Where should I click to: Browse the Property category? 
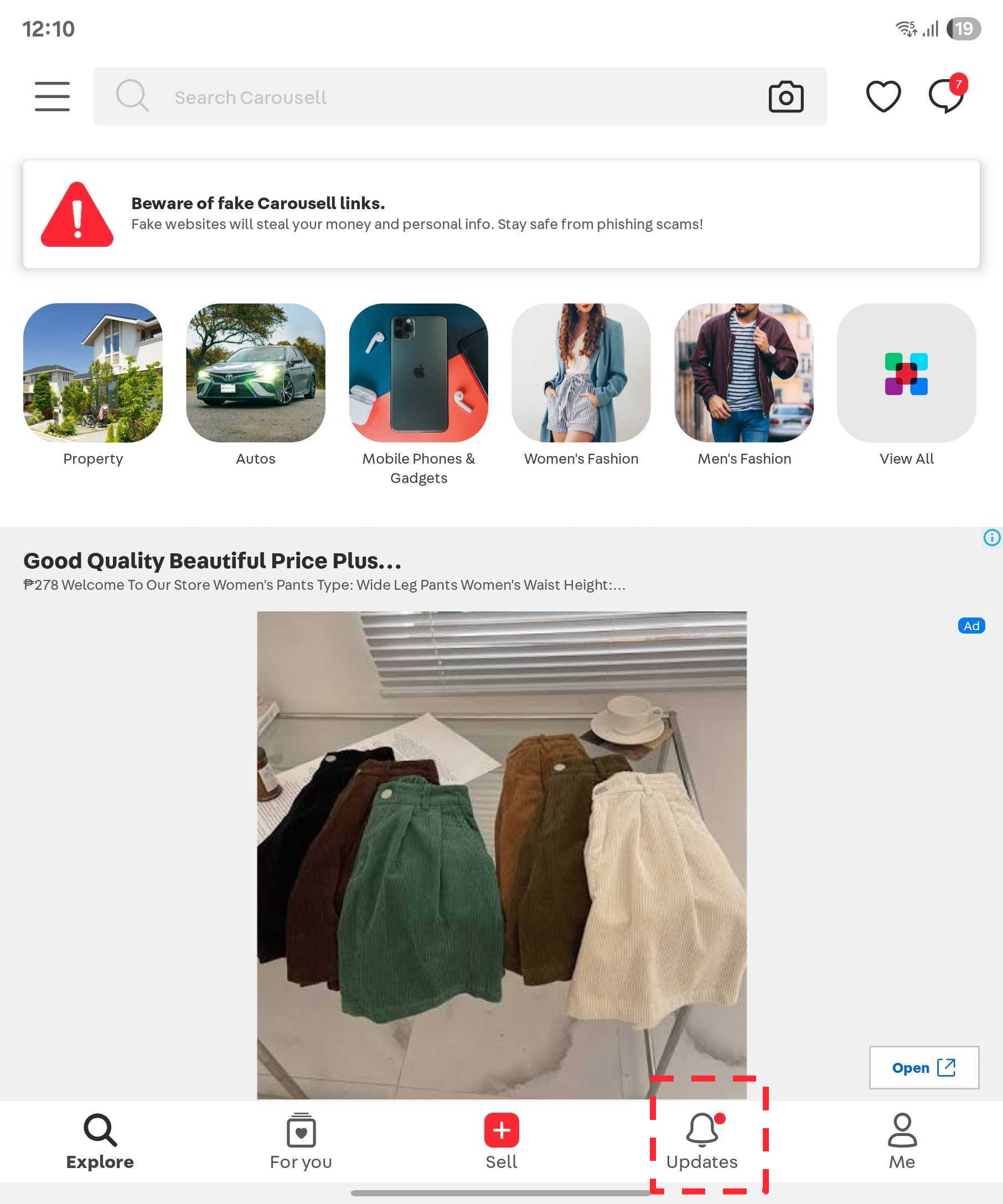click(93, 373)
